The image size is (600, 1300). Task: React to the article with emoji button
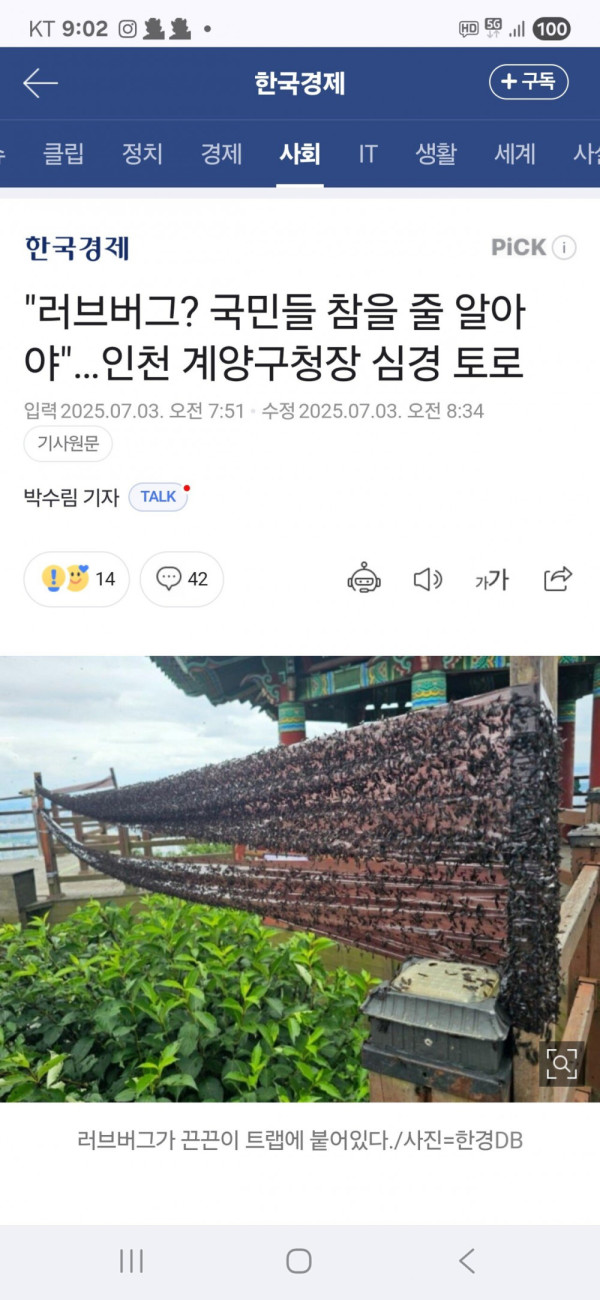(77, 579)
